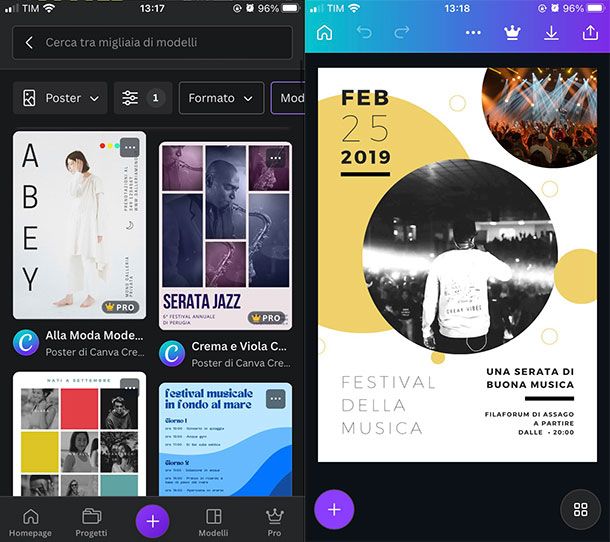Switch to the Progetti tab

coord(92,522)
